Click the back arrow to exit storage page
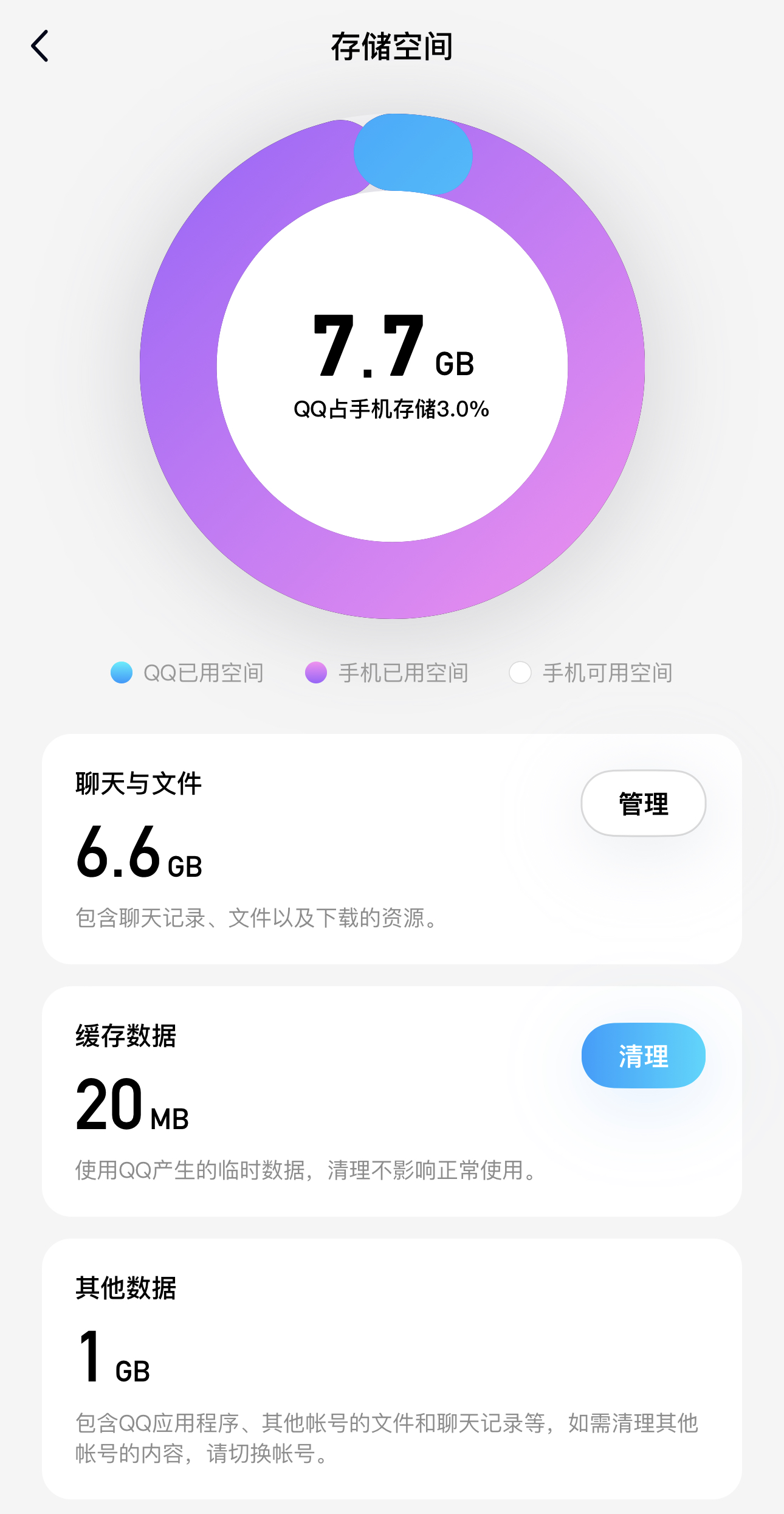 [x=40, y=46]
